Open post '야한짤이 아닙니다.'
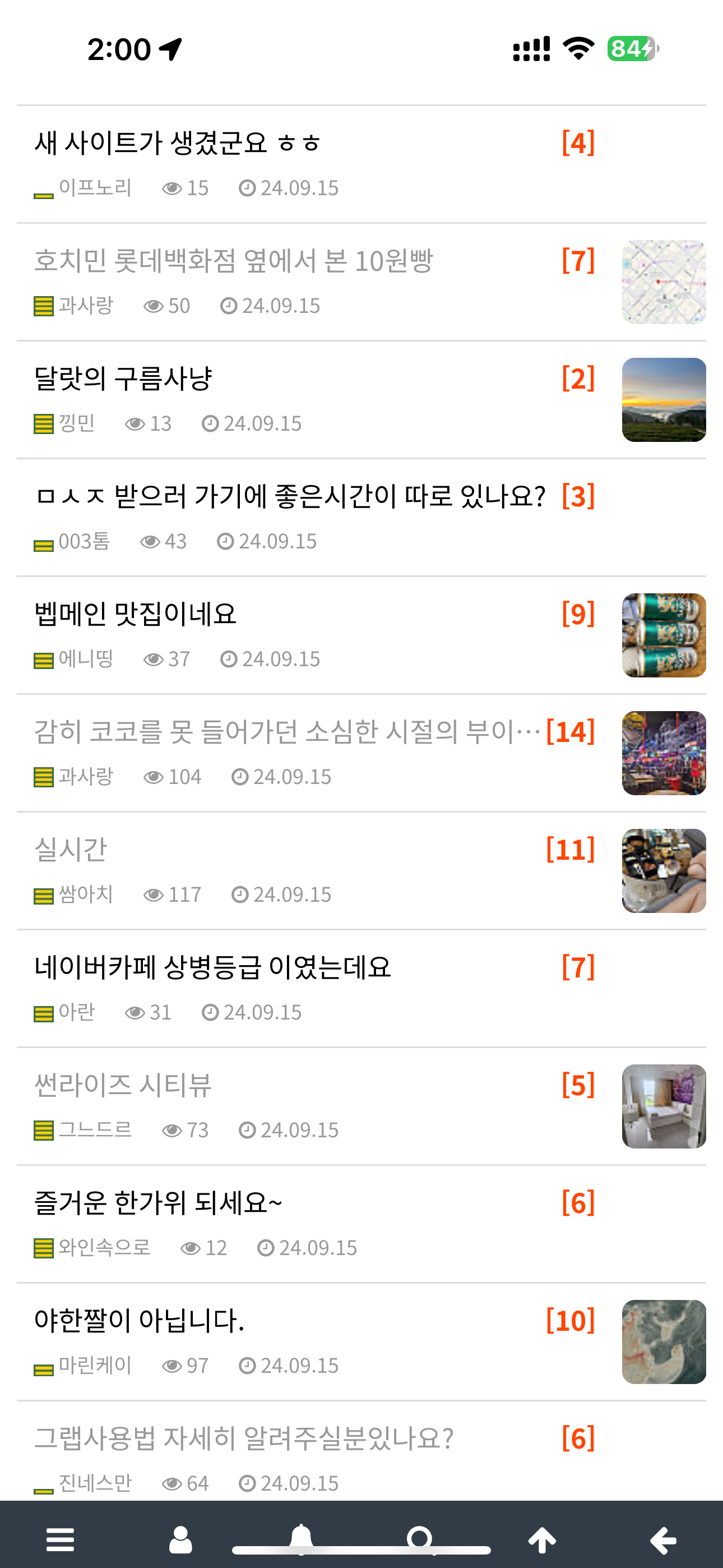The width and height of the screenshot is (723, 1568). (x=139, y=1320)
